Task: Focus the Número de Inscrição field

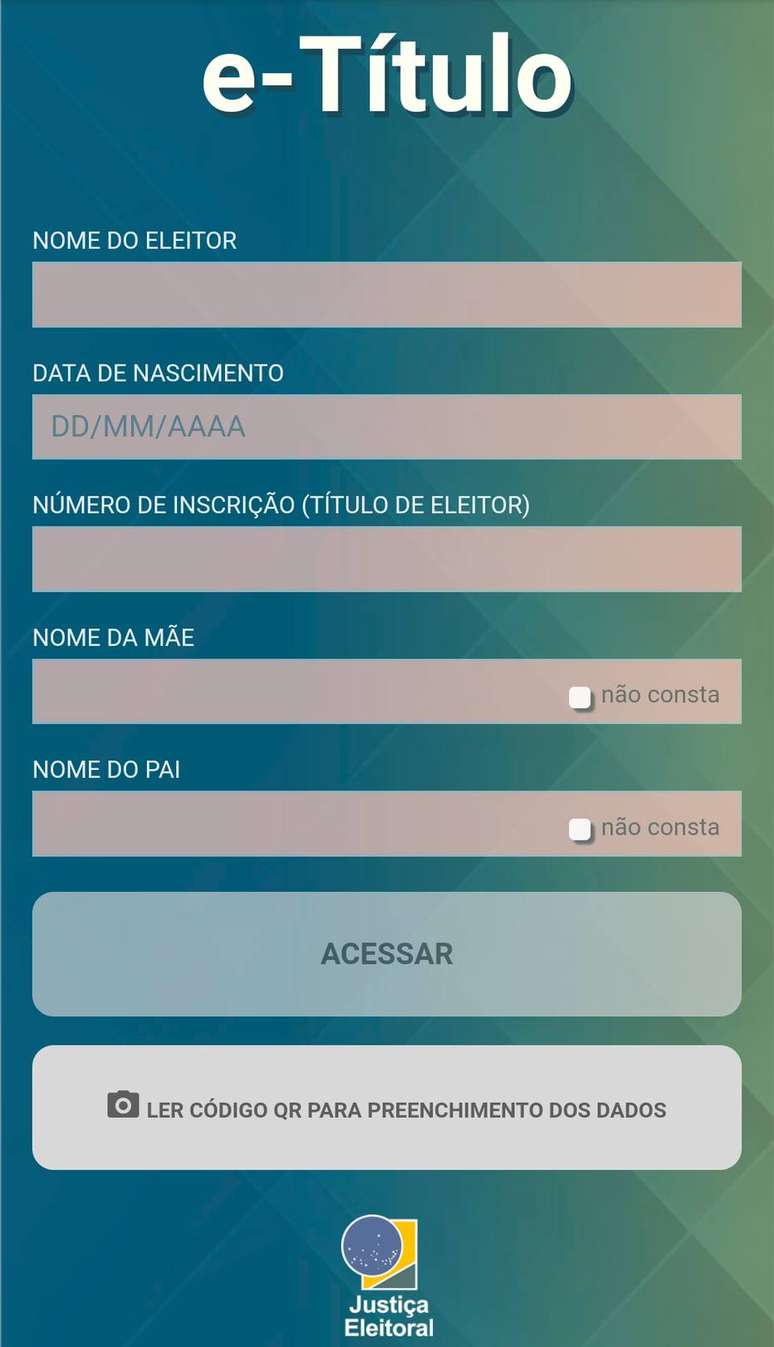Action: pyautogui.click(x=386, y=559)
